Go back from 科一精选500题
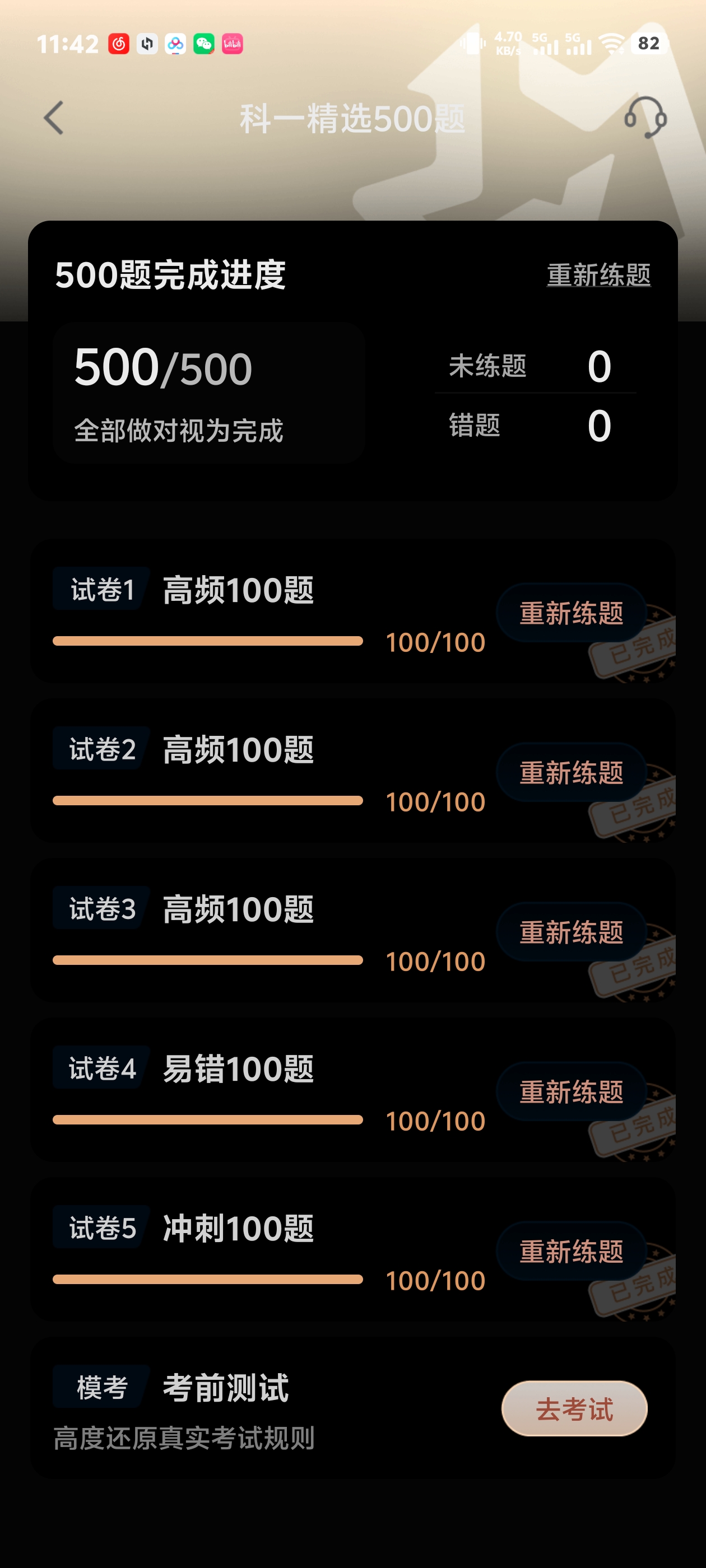This screenshot has width=706, height=1568. point(54,118)
